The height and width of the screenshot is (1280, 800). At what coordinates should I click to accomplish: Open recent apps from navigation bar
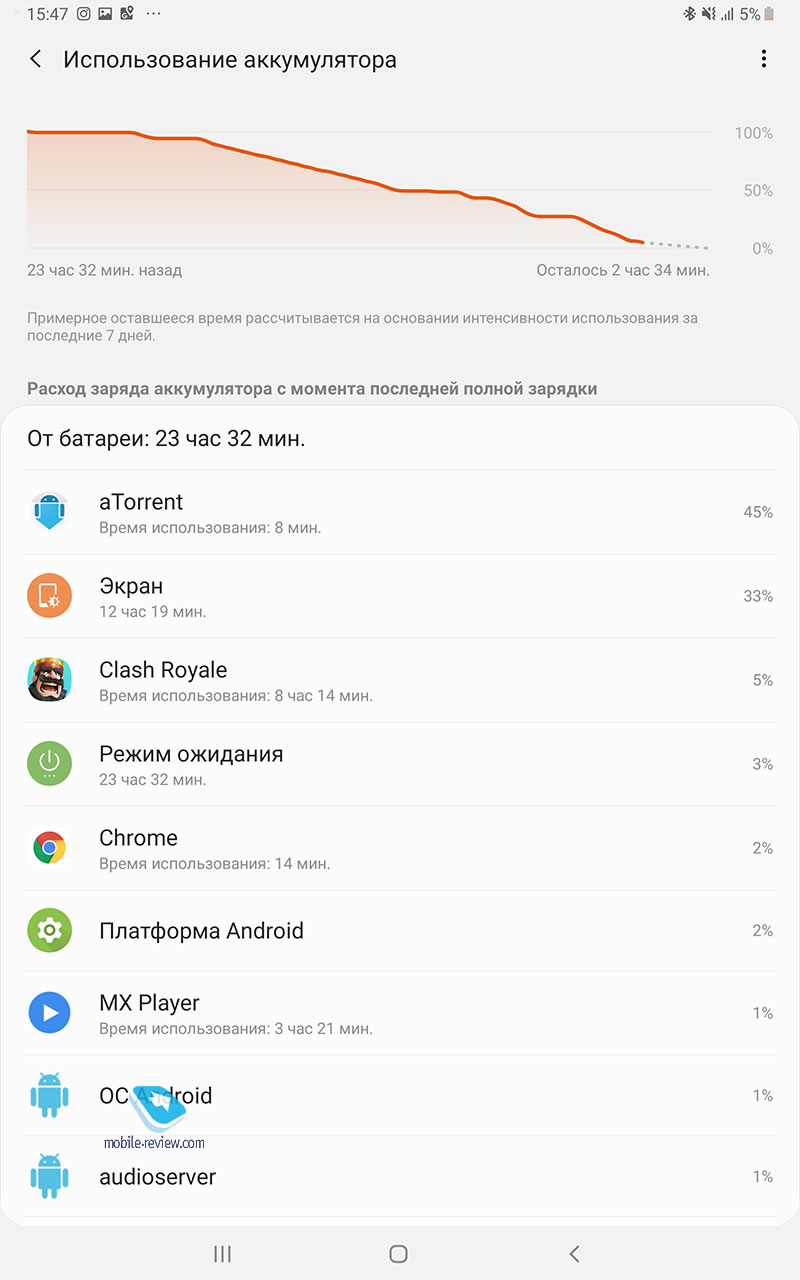pyautogui.click(x=223, y=1254)
